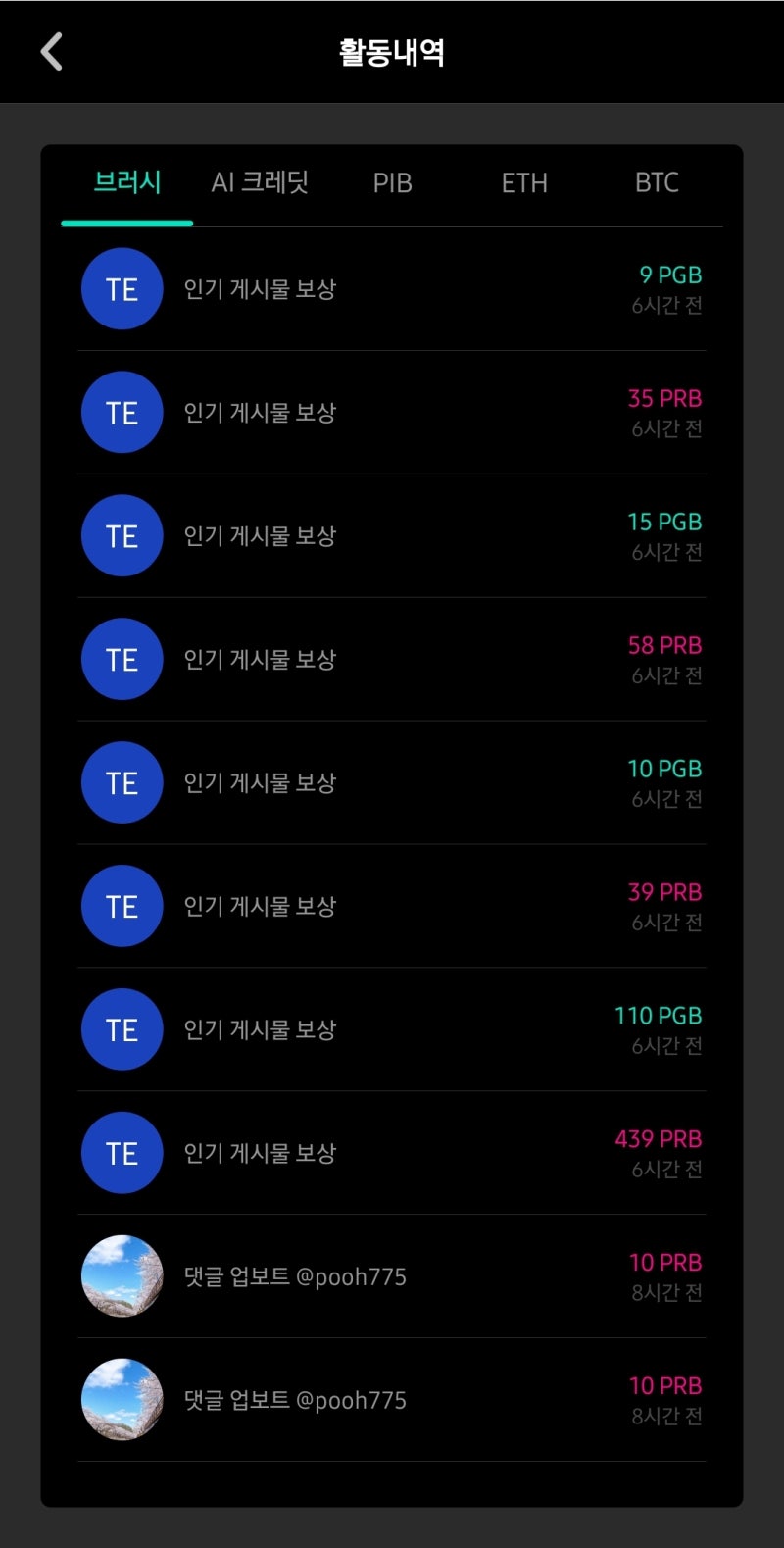The image size is (784, 1548).
Task: Open the TE avatar for the 58 PRB reward
Action: [x=122, y=659]
